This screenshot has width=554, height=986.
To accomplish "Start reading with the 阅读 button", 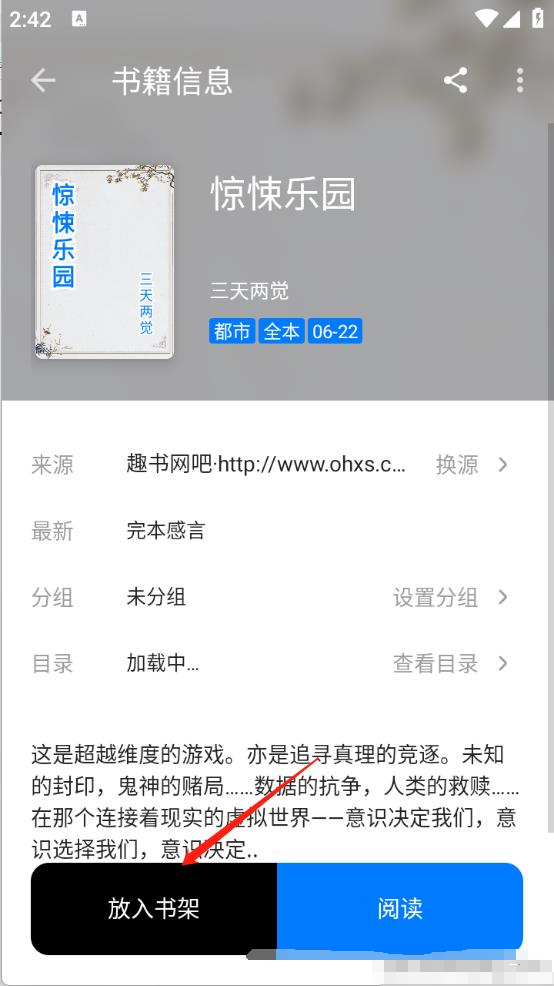I will coord(400,909).
